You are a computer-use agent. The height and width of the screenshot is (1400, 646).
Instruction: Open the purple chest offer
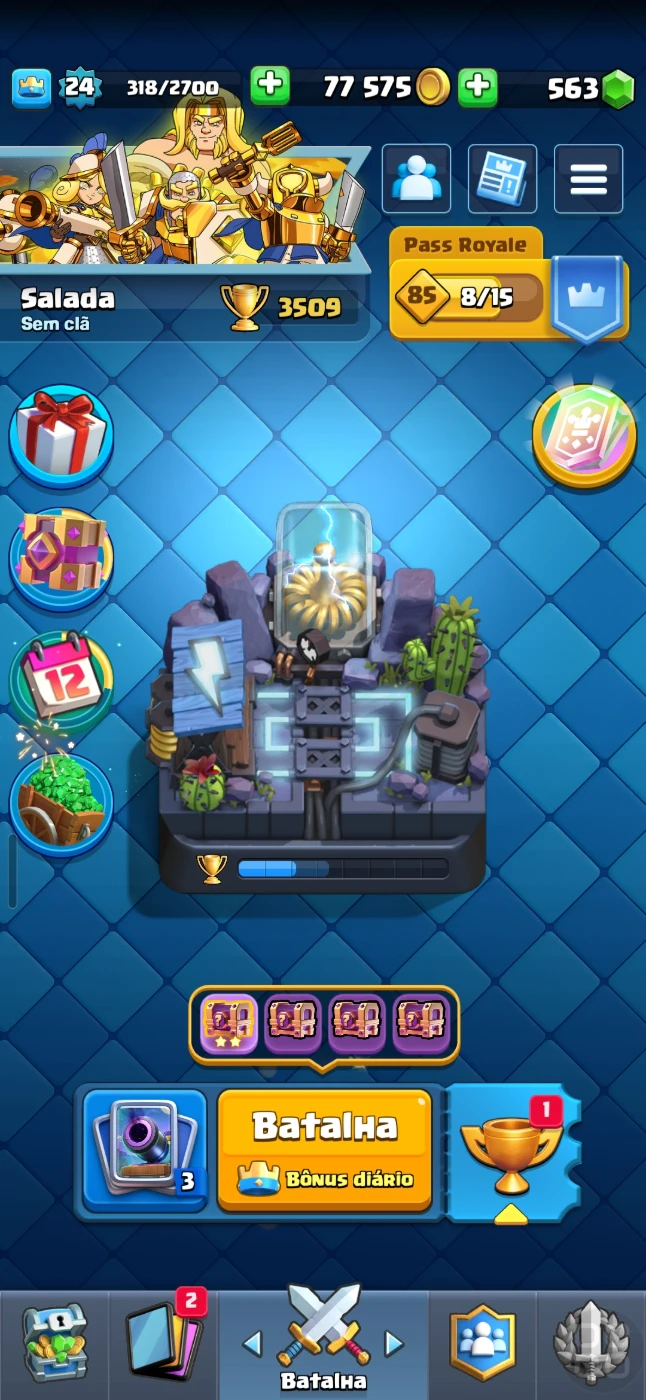click(x=61, y=556)
